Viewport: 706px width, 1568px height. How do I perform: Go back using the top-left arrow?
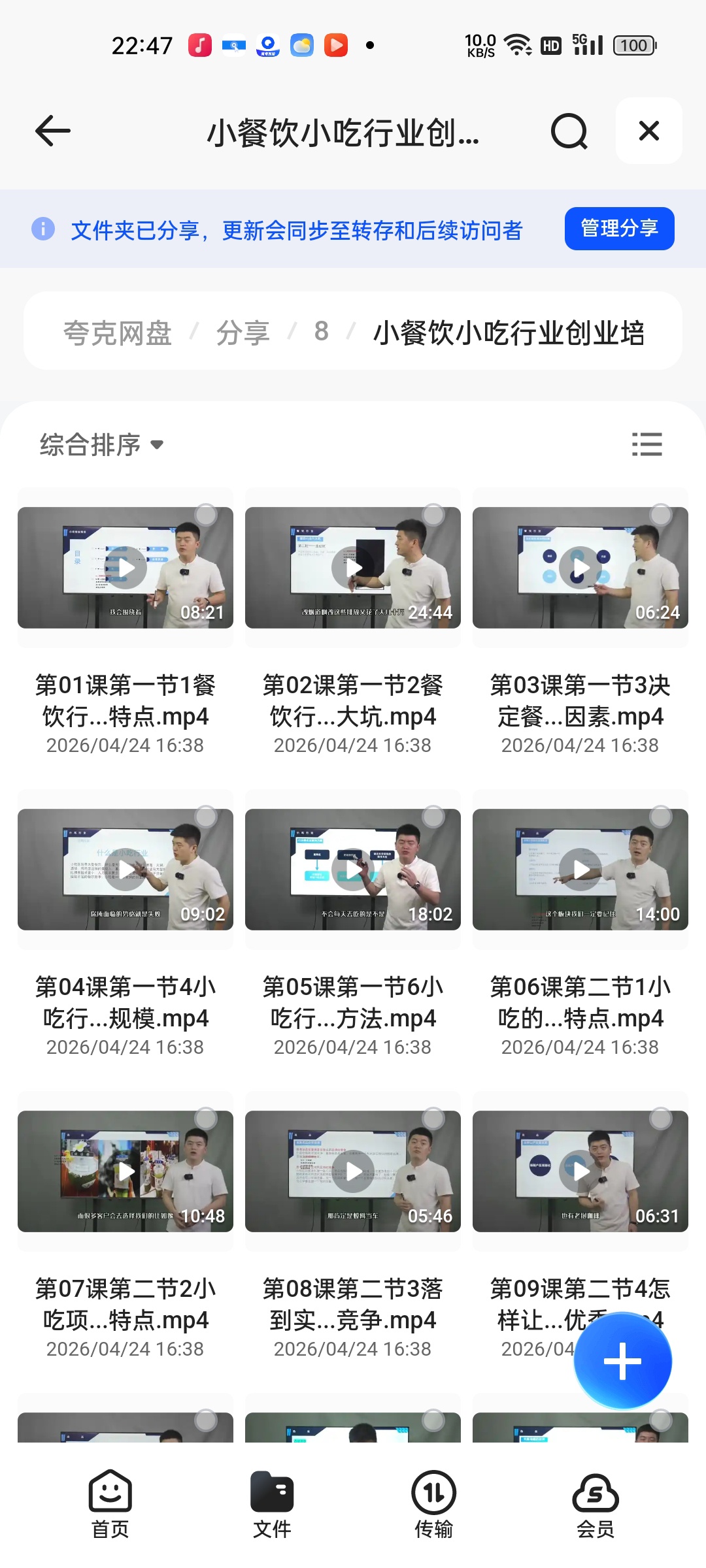point(53,131)
